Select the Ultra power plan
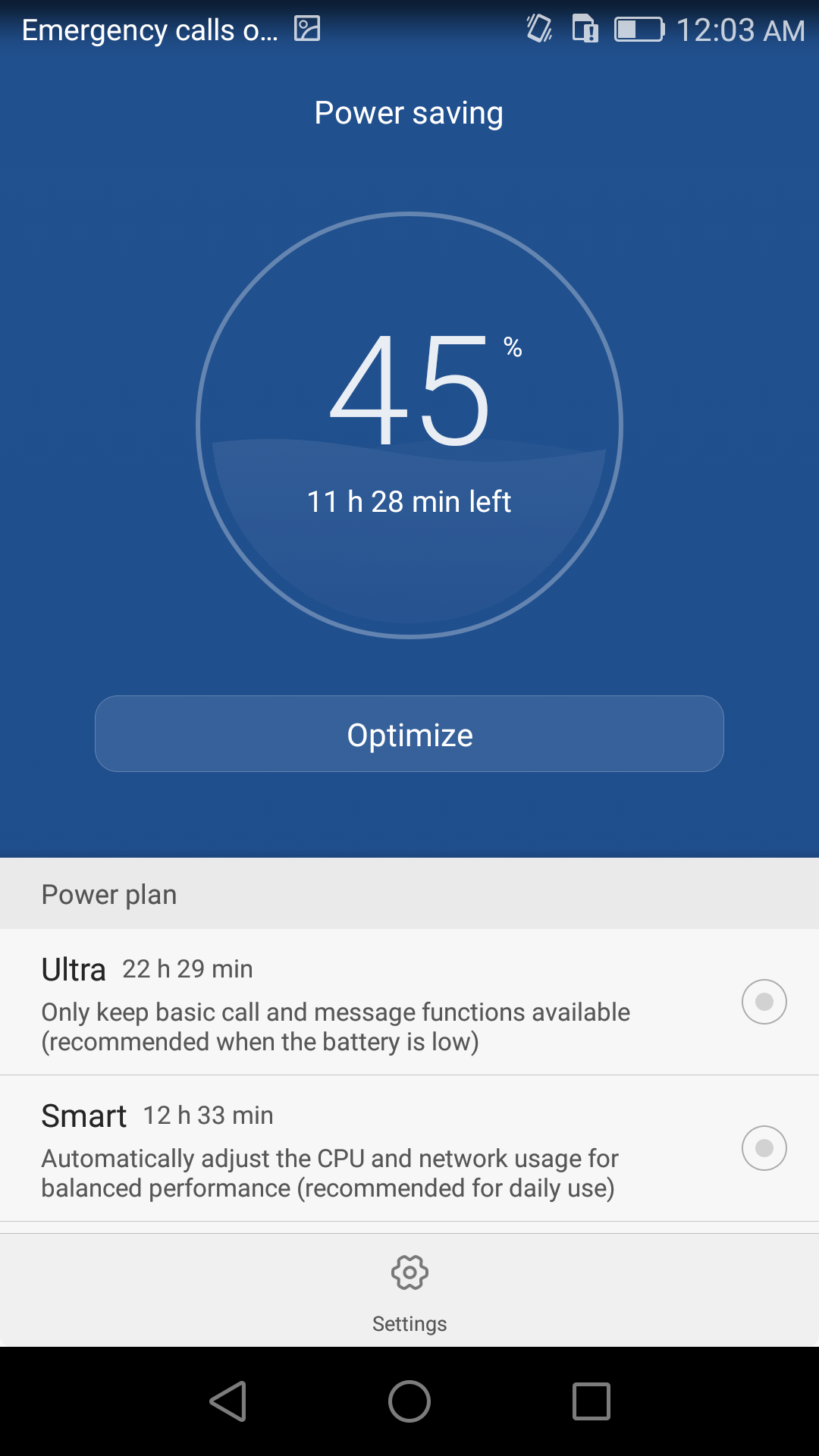Viewport: 819px width, 1456px height. (x=409, y=1002)
